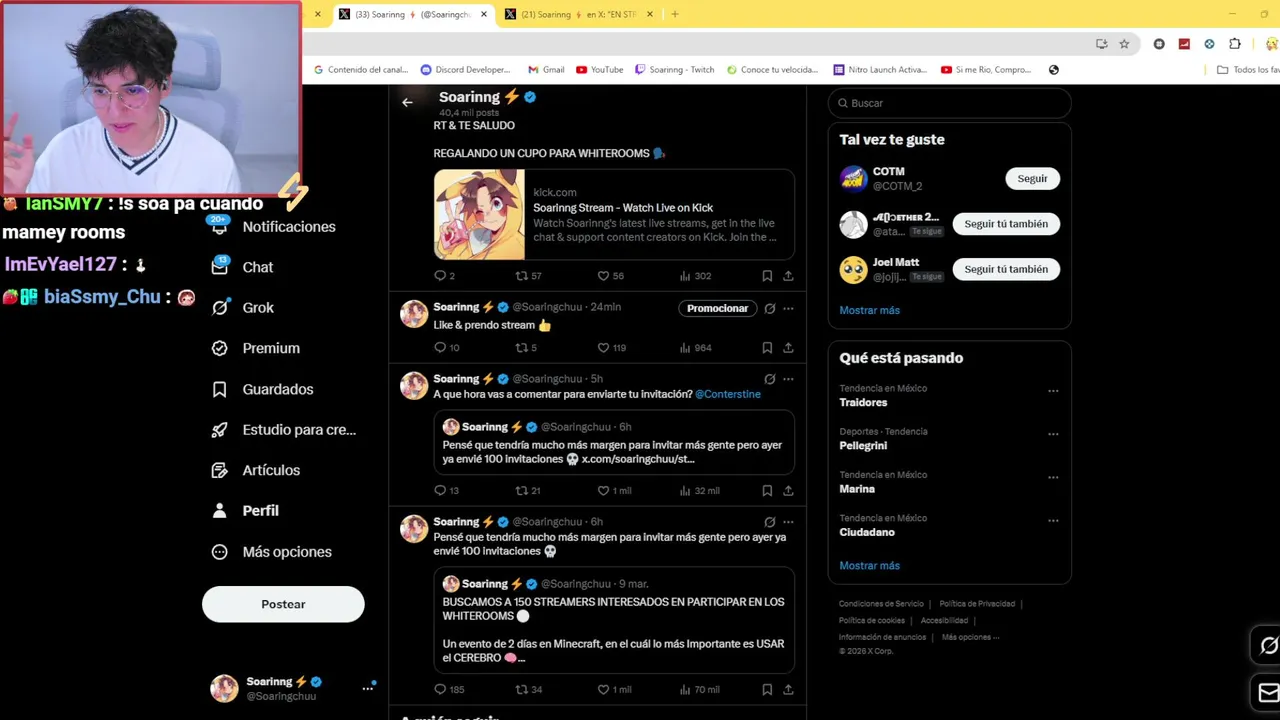This screenshot has height=720, width=1280.
Task: Like the 'Like & prendo stream' post
Action: (x=603, y=348)
